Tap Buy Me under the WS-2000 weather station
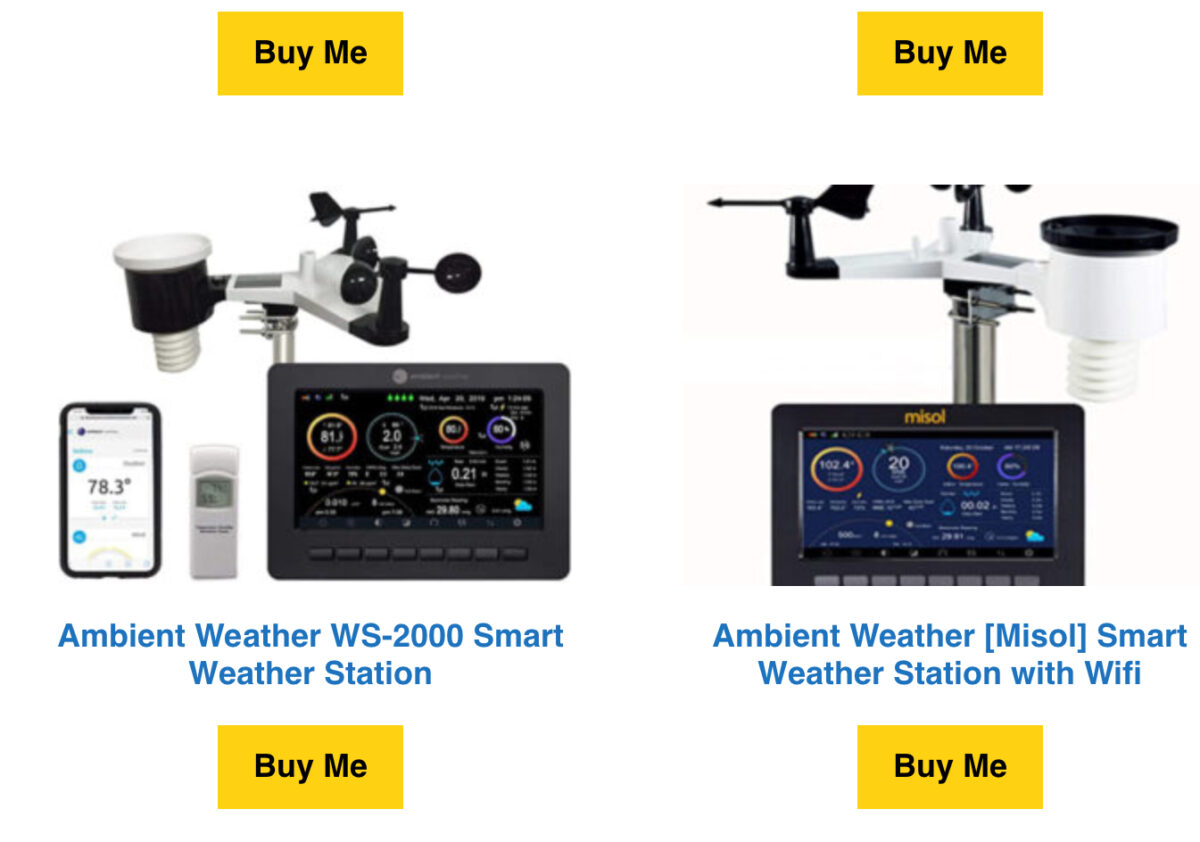 310,767
